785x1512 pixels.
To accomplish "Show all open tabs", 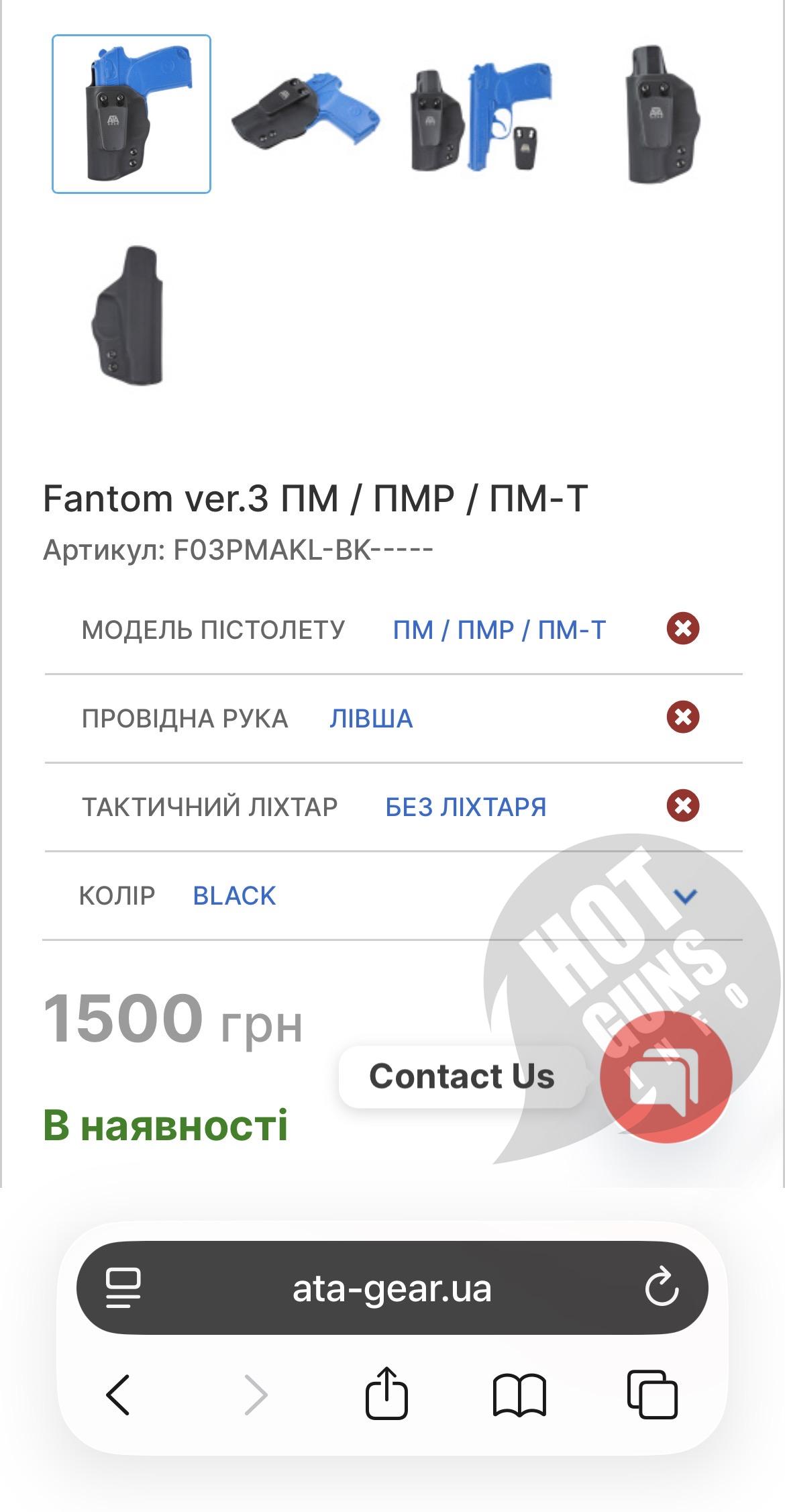I will [x=652, y=1394].
